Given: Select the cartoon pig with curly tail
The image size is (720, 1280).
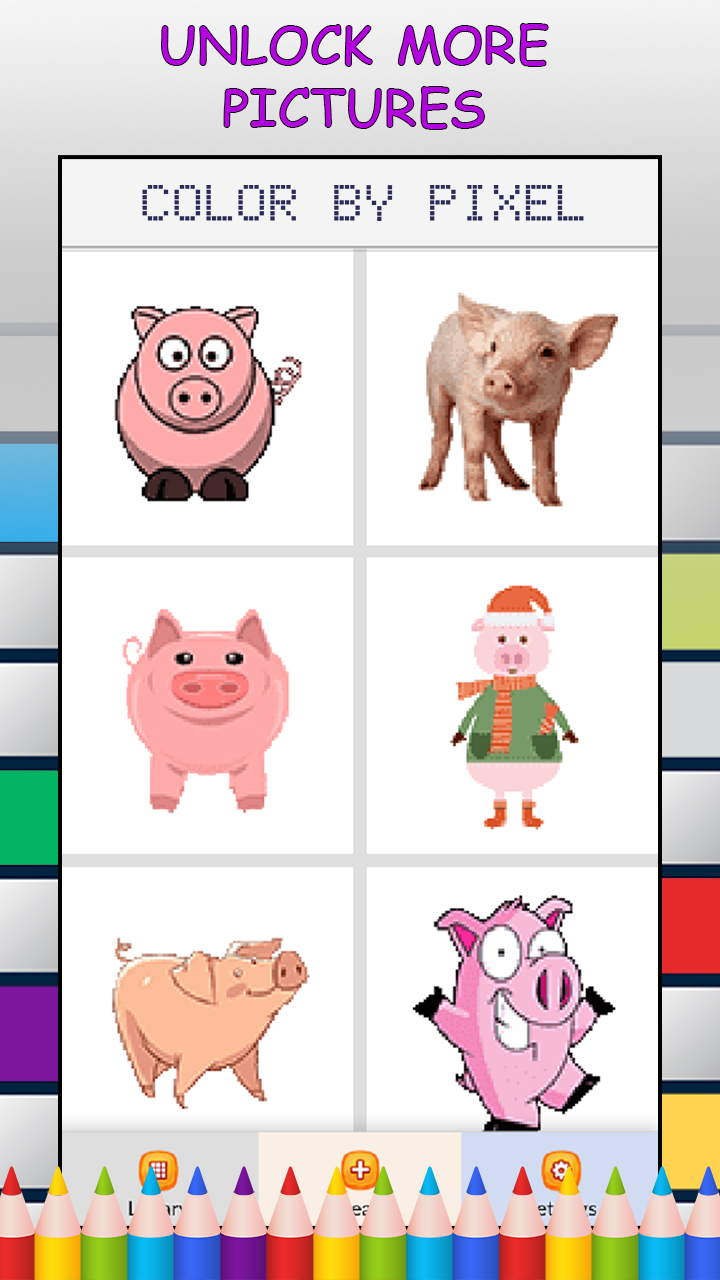Looking at the screenshot, I should (x=205, y=400).
